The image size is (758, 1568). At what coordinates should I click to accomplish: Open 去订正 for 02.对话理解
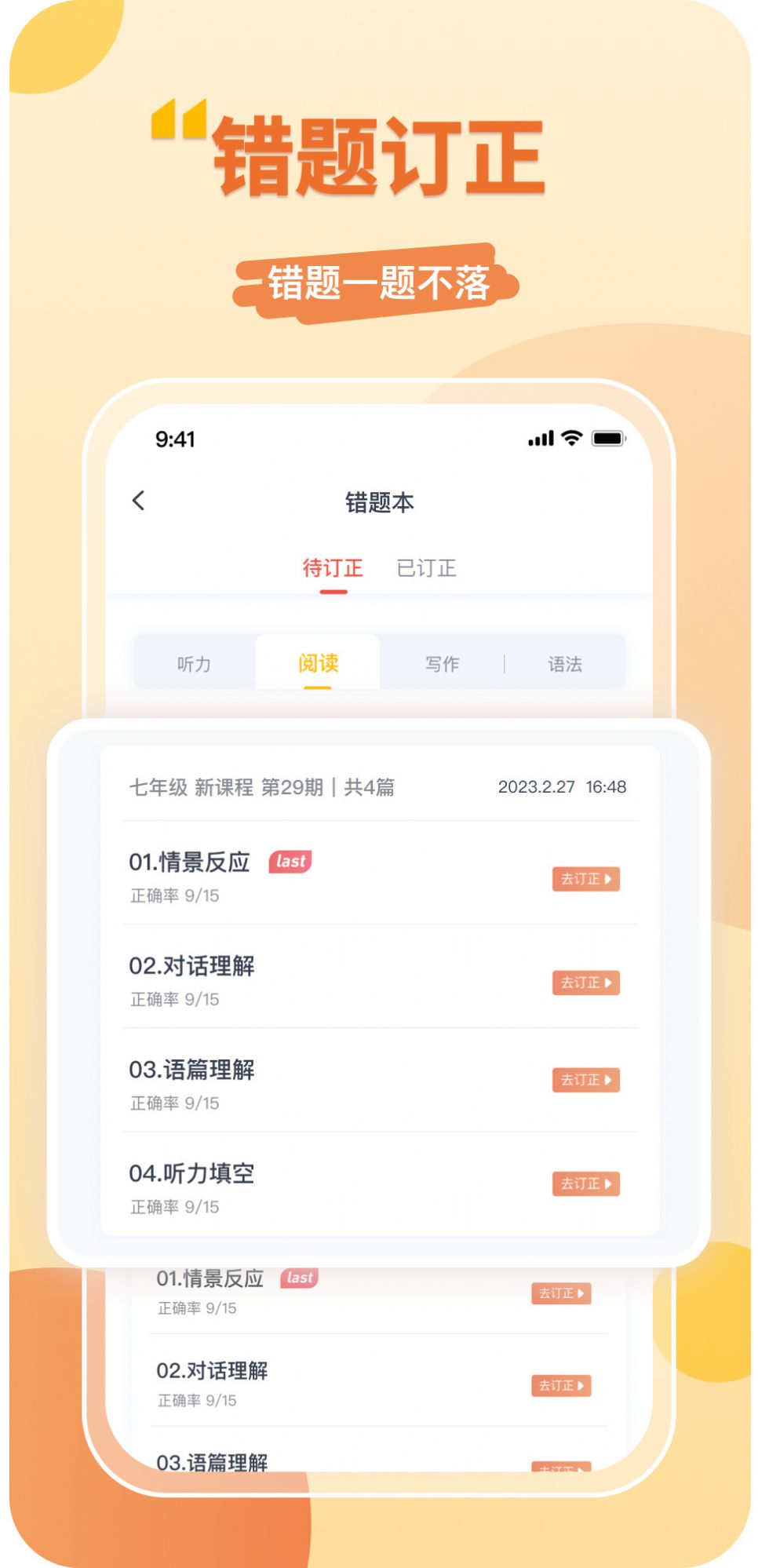coord(586,983)
